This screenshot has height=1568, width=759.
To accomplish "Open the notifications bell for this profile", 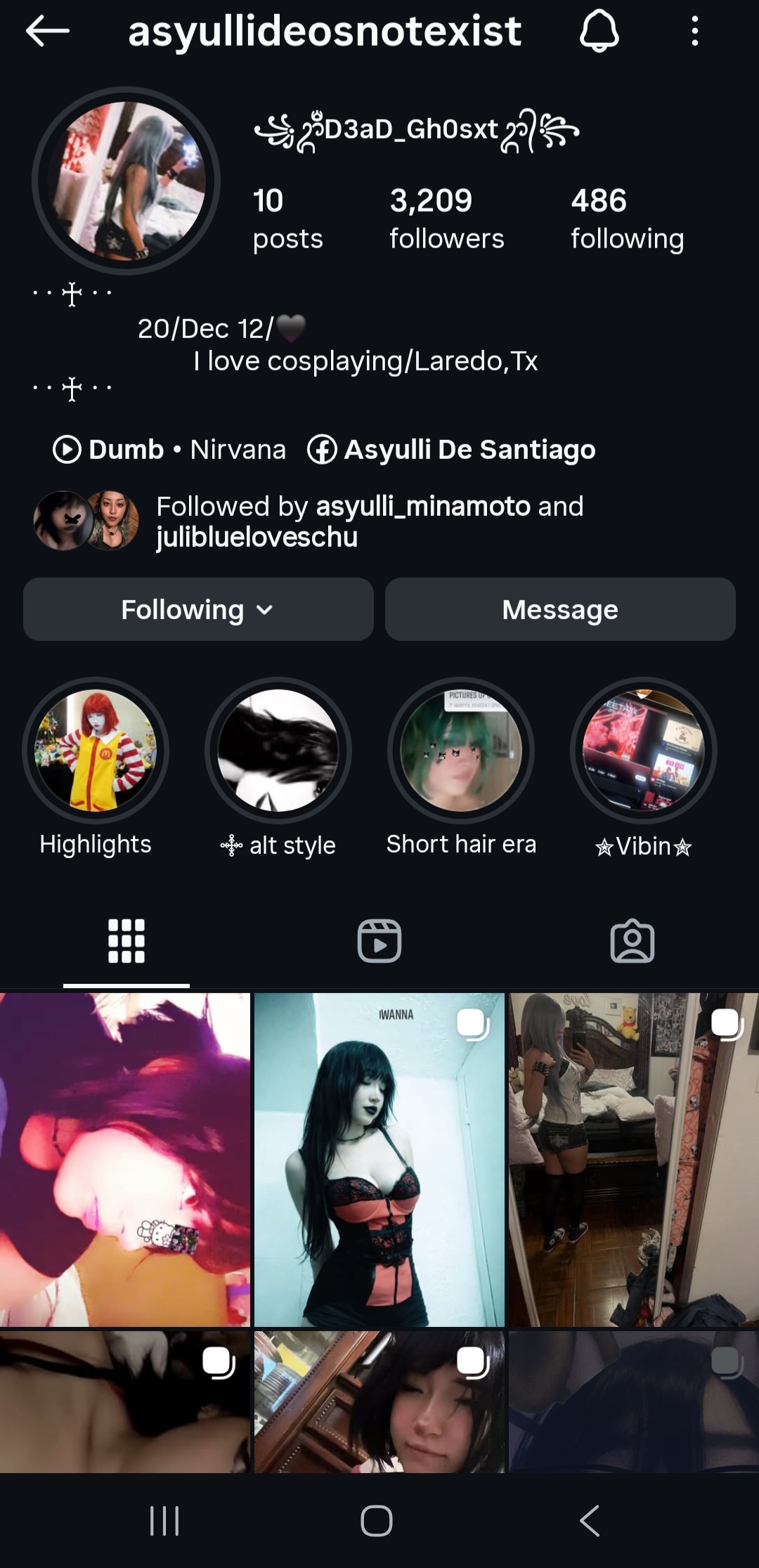I will click(599, 32).
